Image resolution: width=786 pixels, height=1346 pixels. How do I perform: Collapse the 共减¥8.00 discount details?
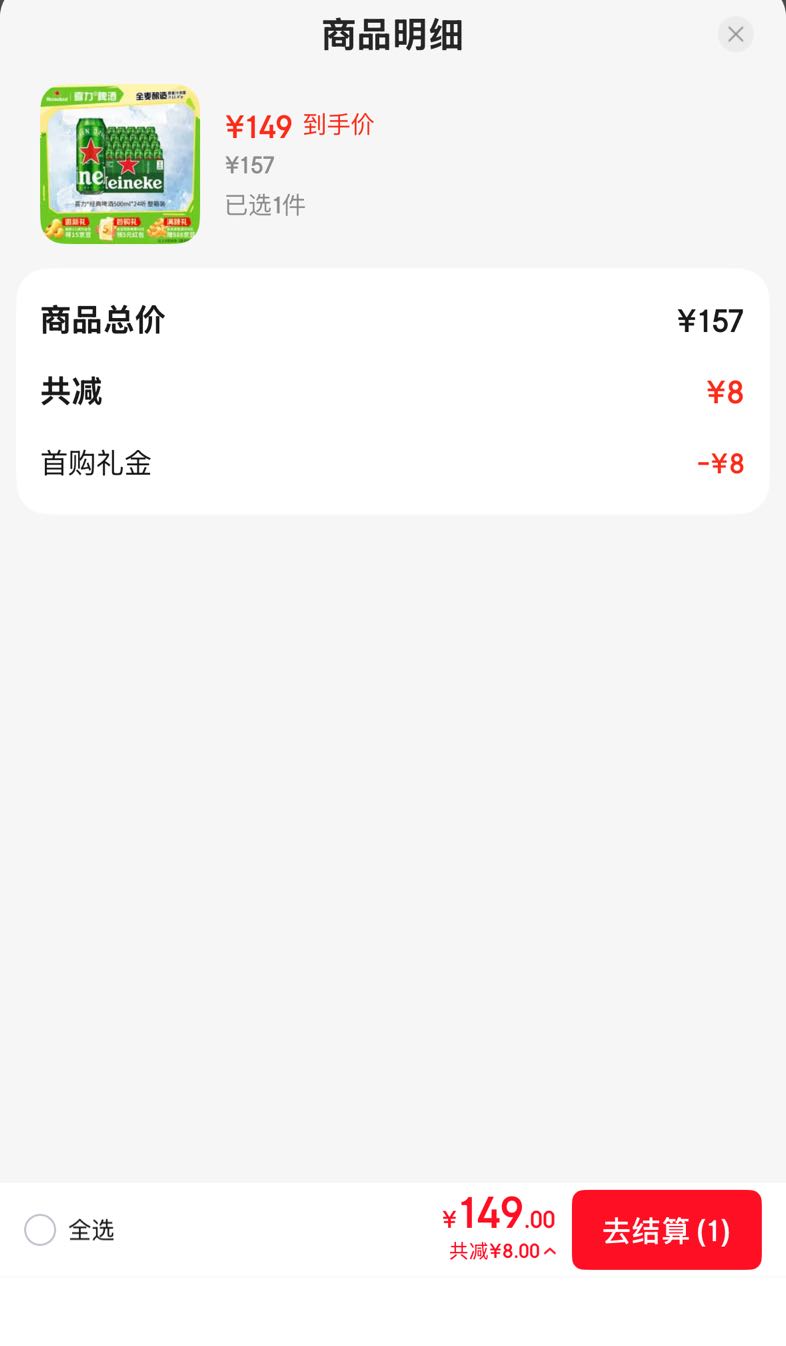(503, 1251)
